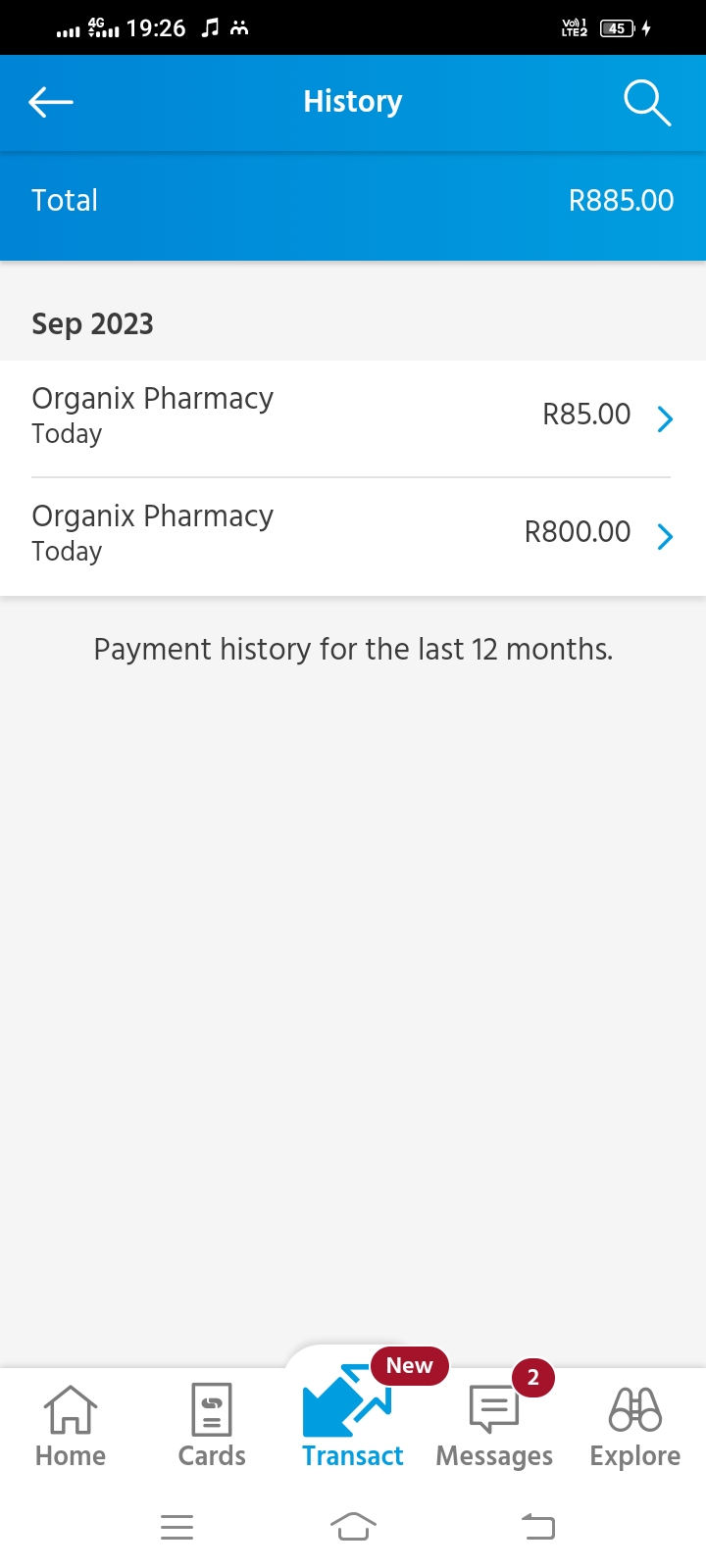Open the Messages tab

pyautogui.click(x=494, y=1427)
